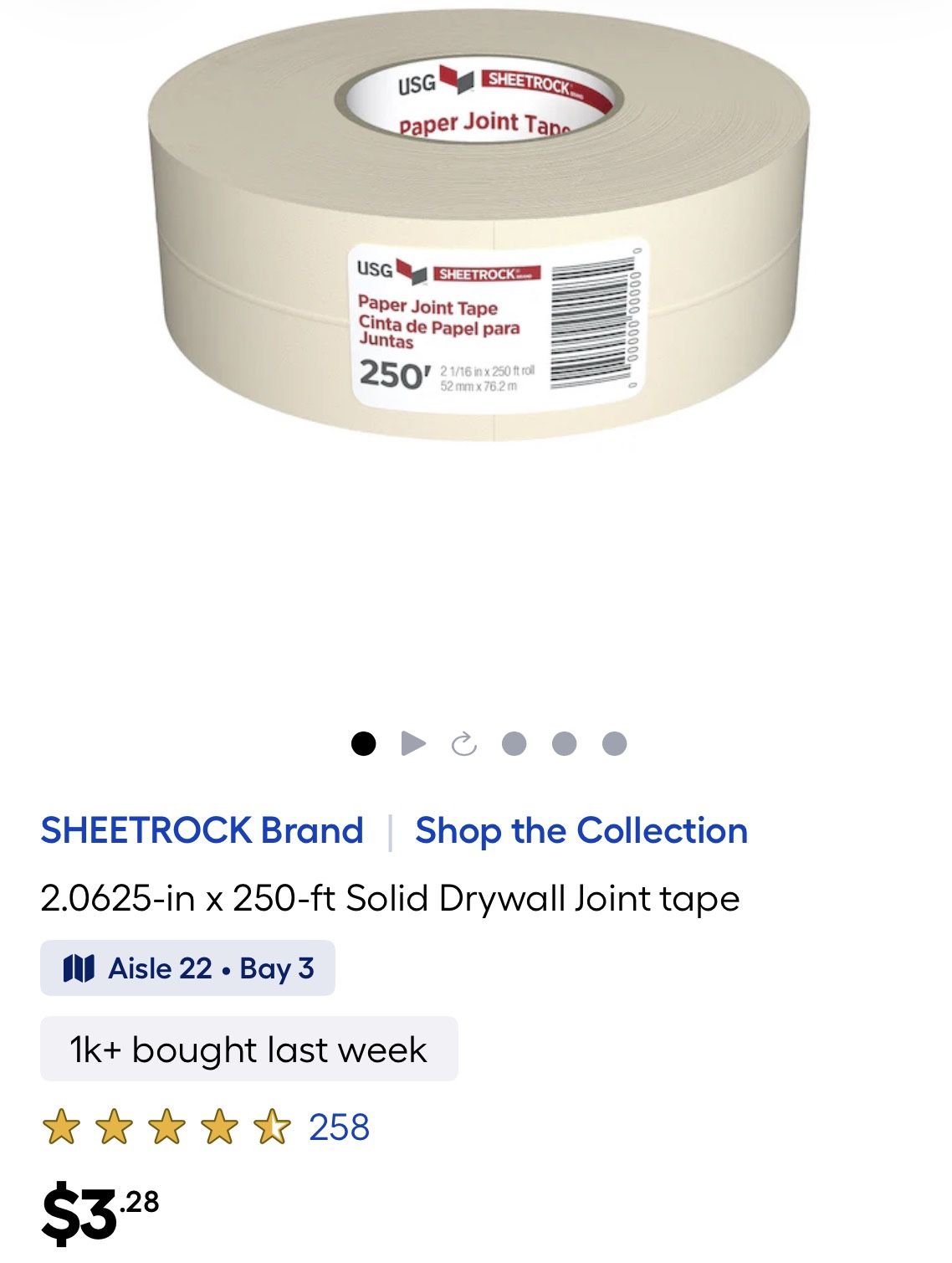952x1263 pixels.
Task: Jump to the product video indicator
Action: [x=413, y=743]
